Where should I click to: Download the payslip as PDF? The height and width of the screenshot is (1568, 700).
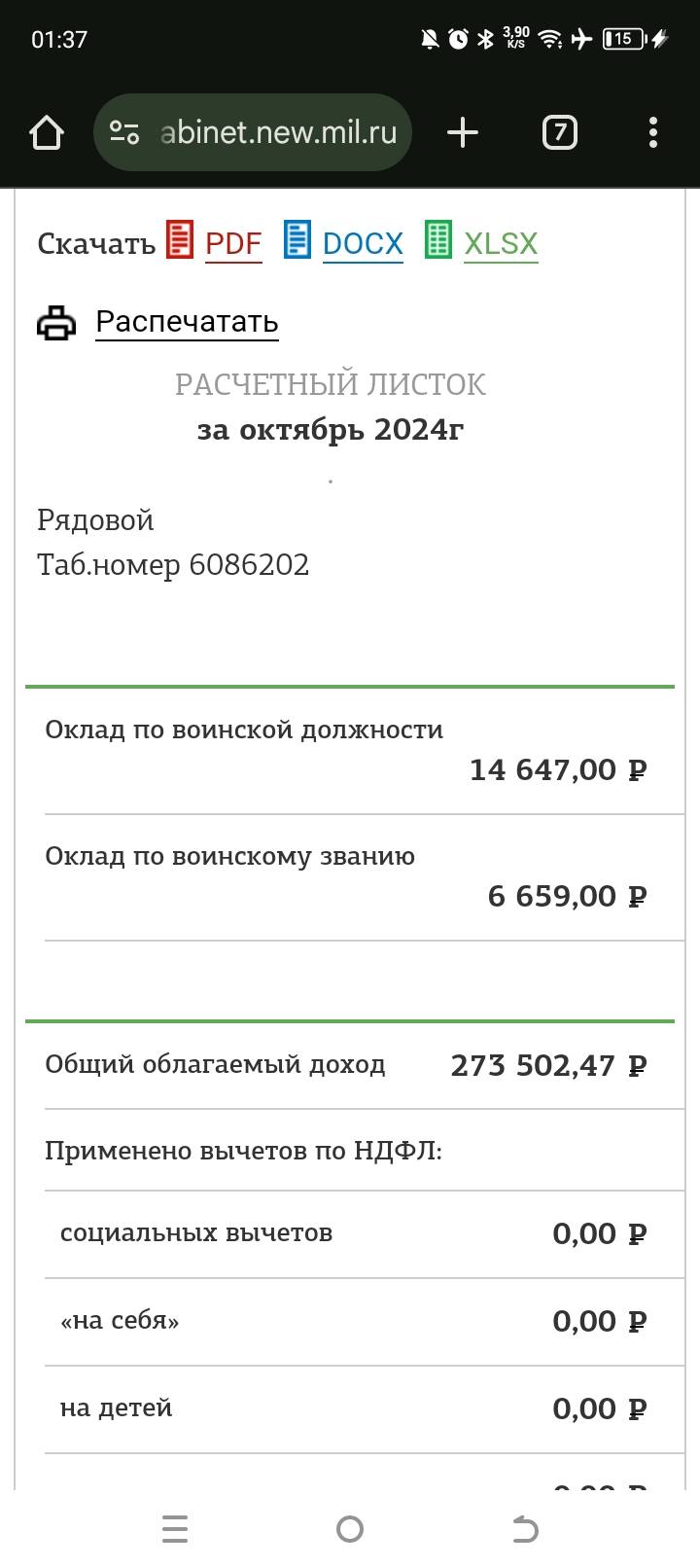[232, 243]
